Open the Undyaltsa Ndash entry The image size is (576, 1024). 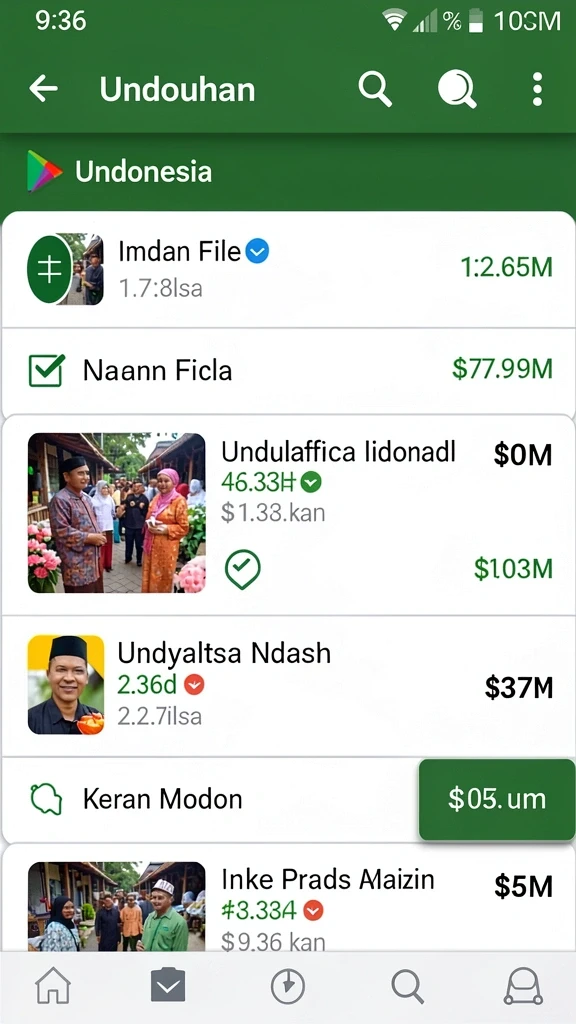tap(288, 686)
